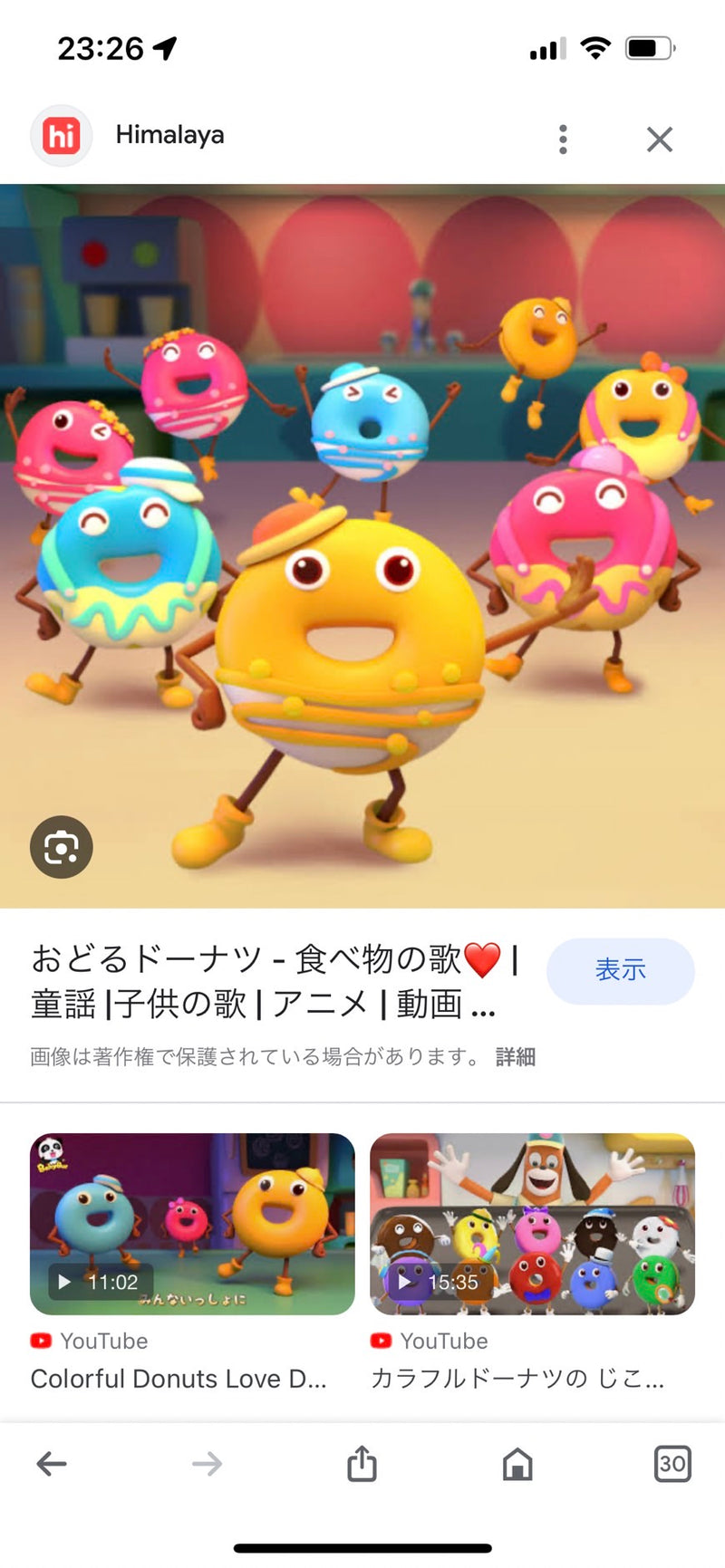Open the tab switcher showing 30
The height and width of the screenshot is (1568, 725).
tap(672, 1463)
